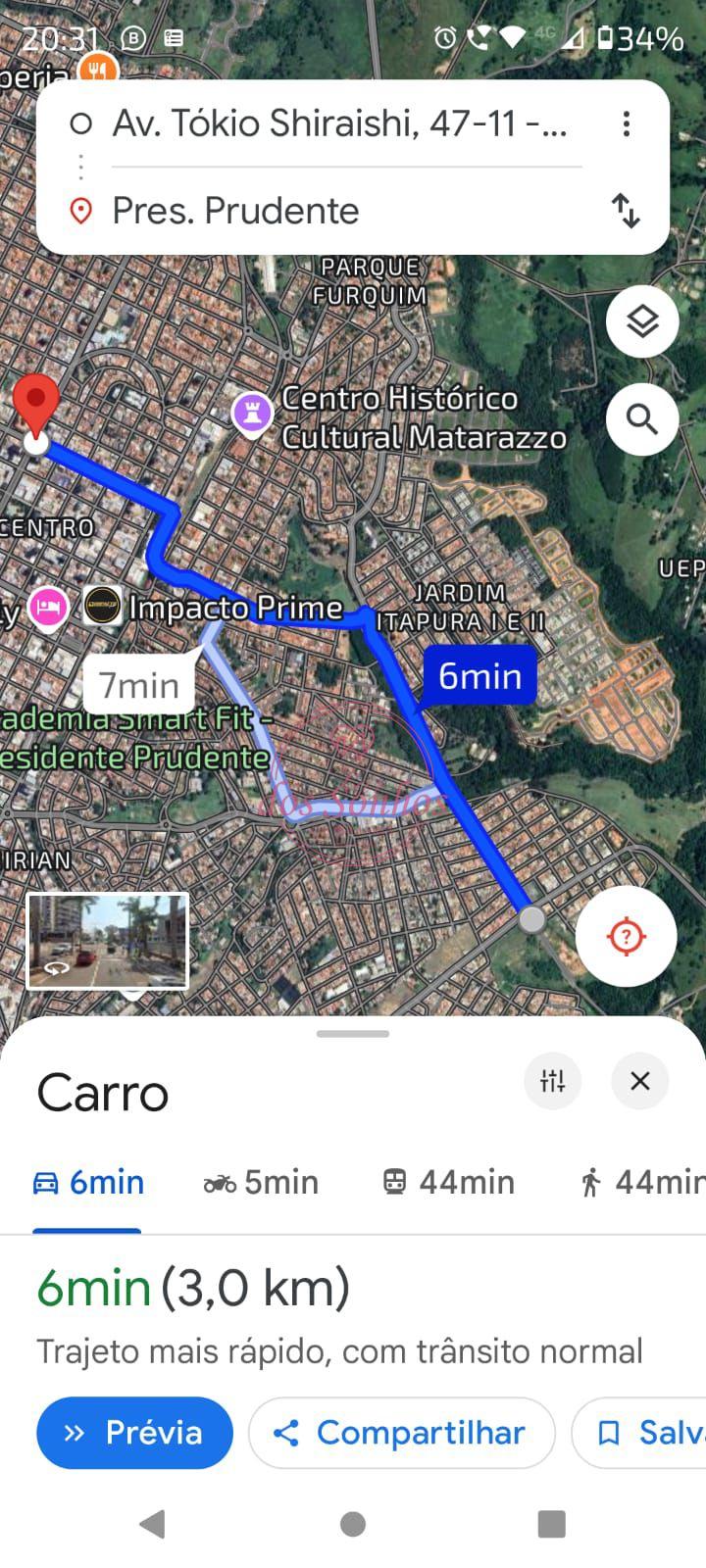Select the alternate 7min route
The image size is (706, 1568).
tap(139, 685)
